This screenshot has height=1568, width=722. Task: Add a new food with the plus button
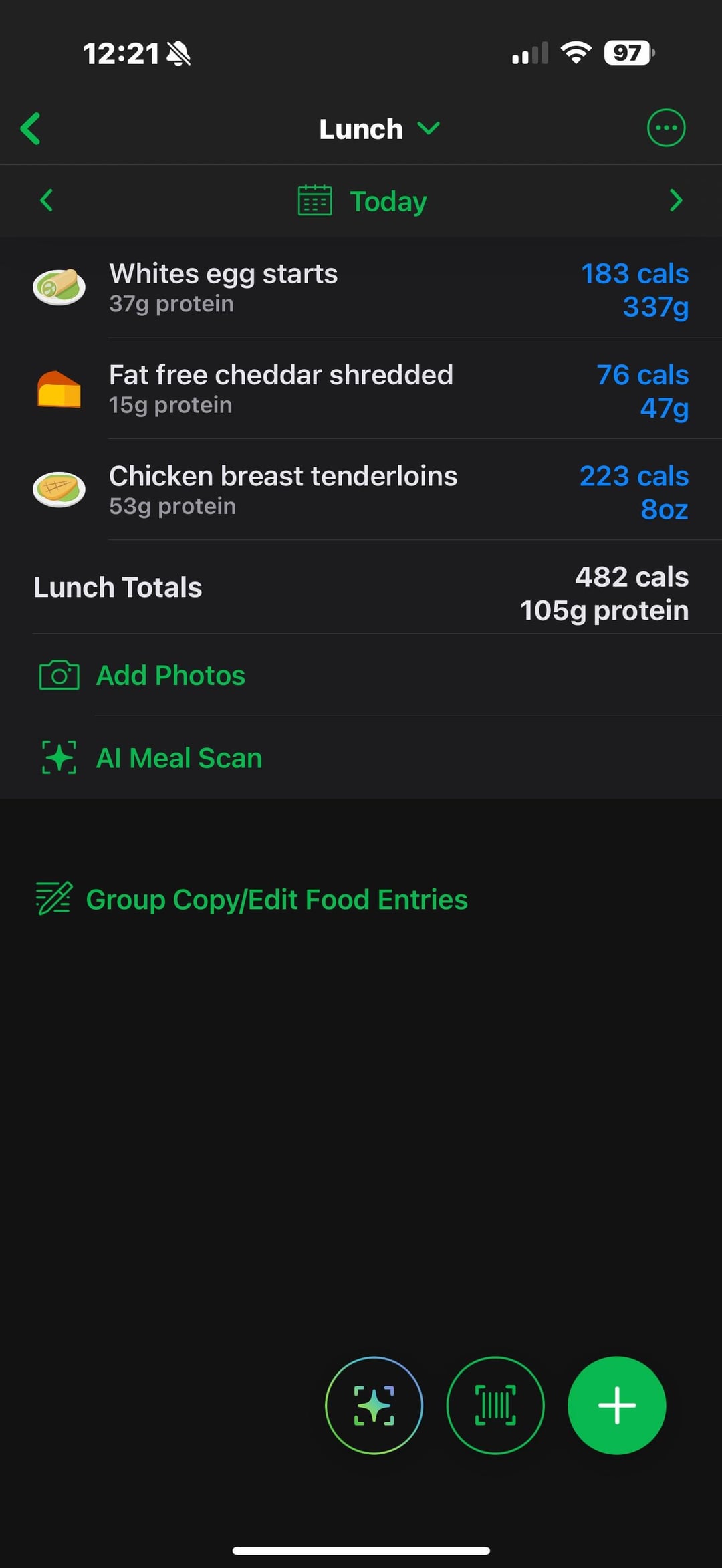pyautogui.click(x=616, y=1405)
